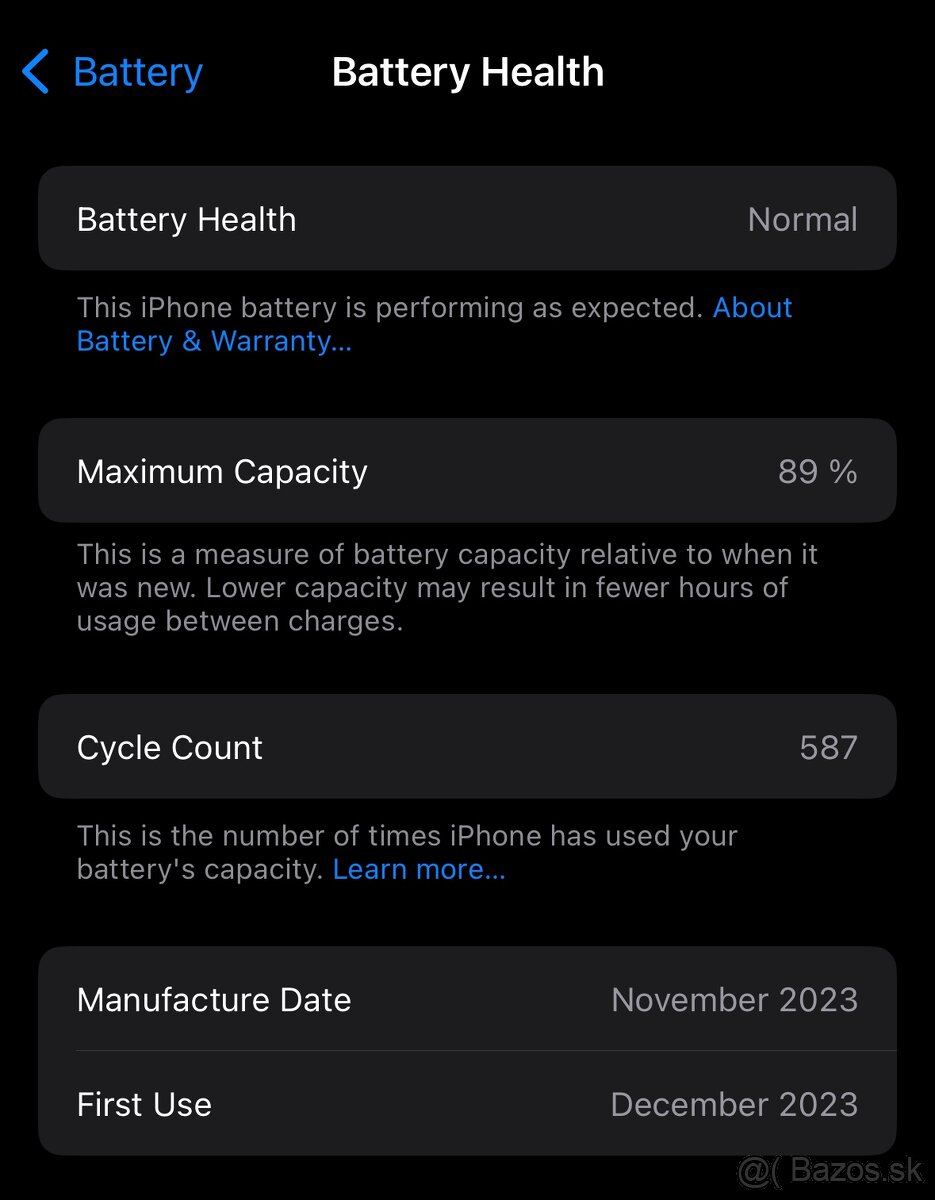Screen dimensions: 935x1200
Task: Tap the Battery Health screen title
Action: click(x=467, y=72)
